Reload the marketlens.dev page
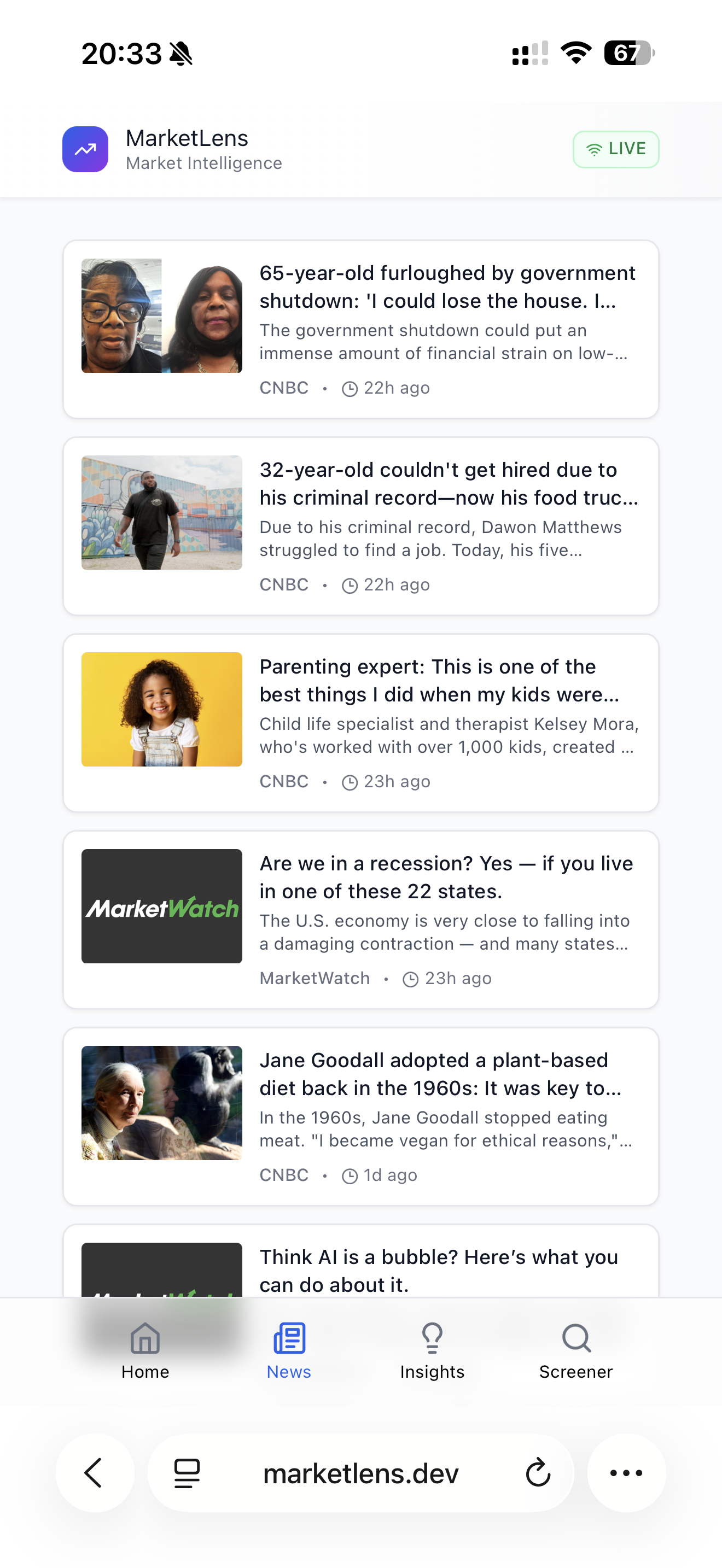The height and width of the screenshot is (1568, 722). (538, 1473)
